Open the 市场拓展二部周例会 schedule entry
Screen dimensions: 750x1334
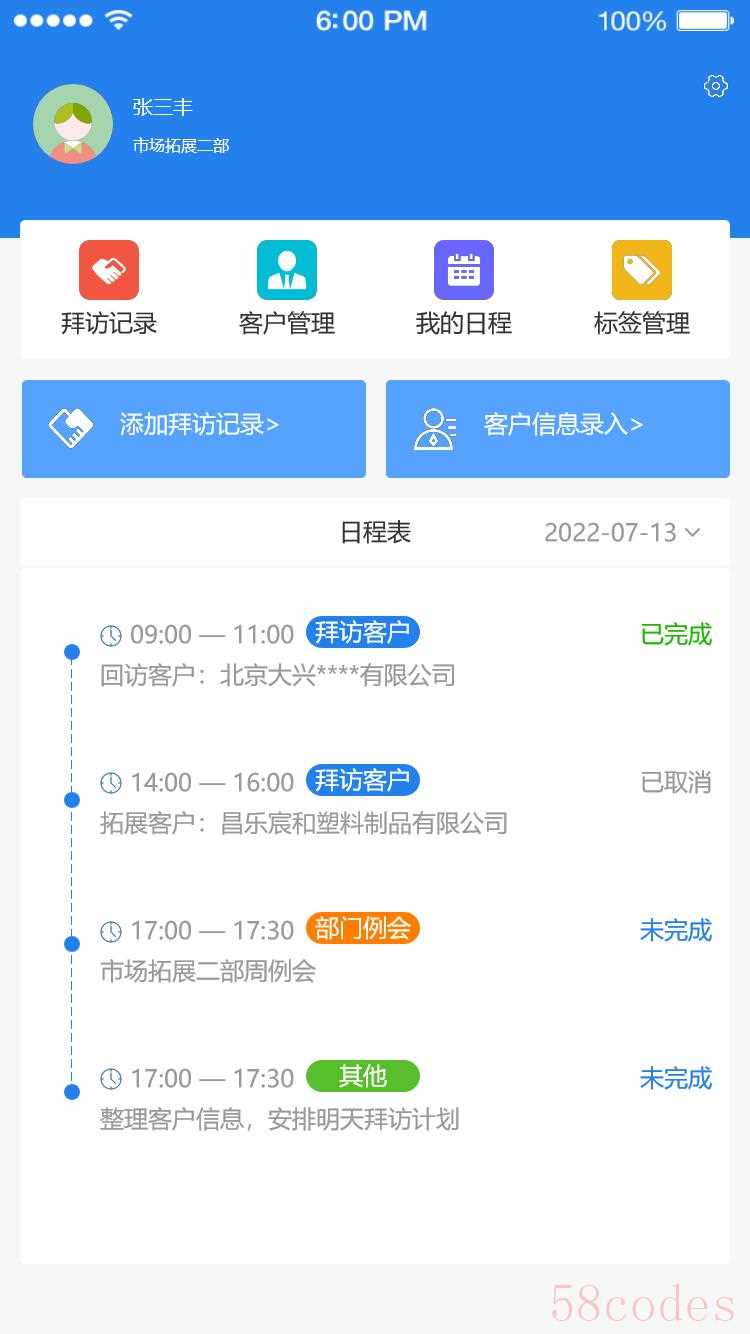pyautogui.click(x=406, y=950)
